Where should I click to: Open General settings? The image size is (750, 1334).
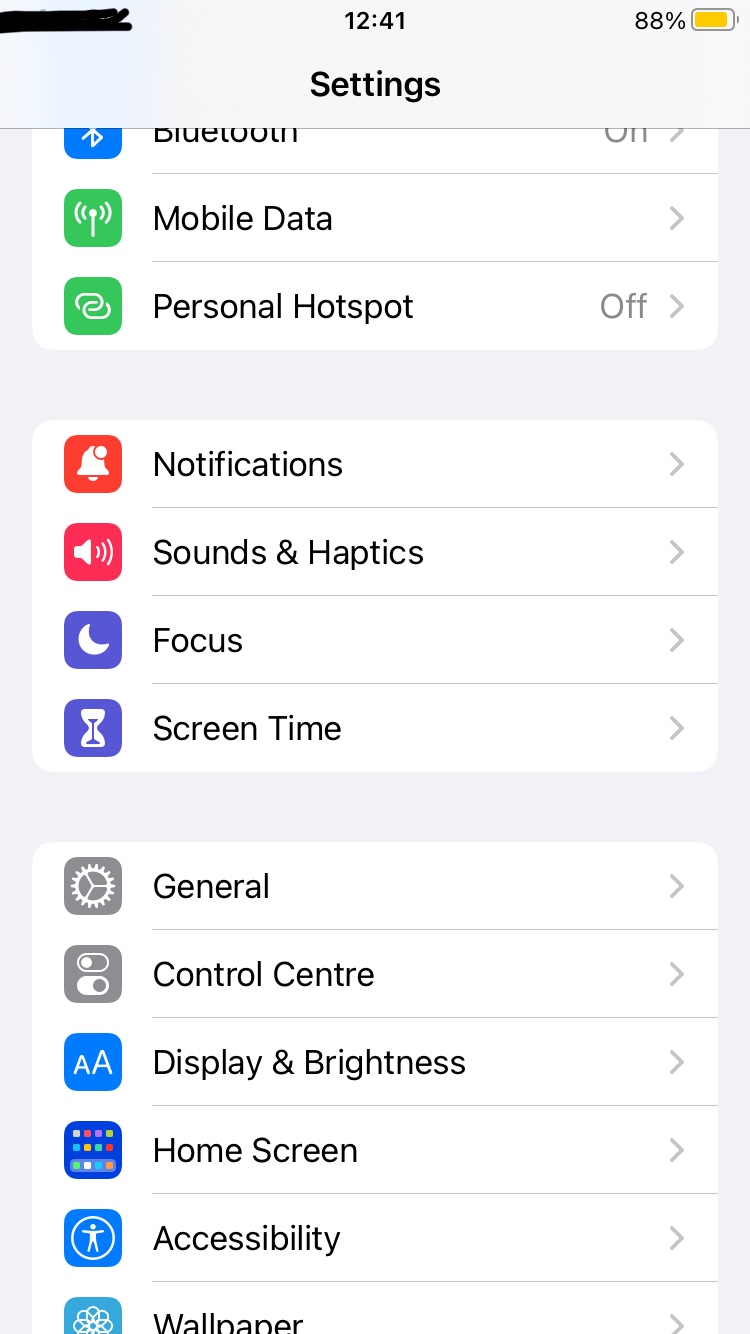point(375,886)
